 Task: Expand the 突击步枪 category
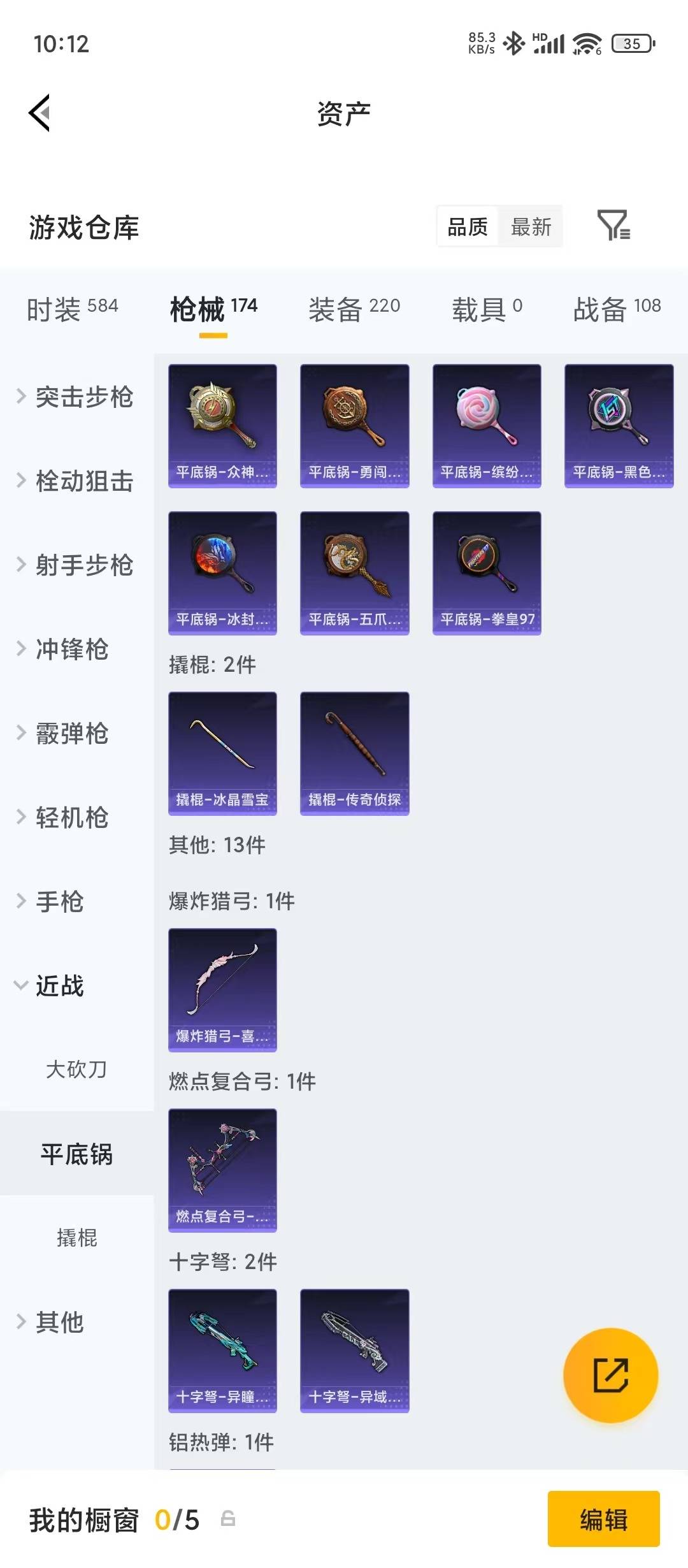(x=85, y=398)
